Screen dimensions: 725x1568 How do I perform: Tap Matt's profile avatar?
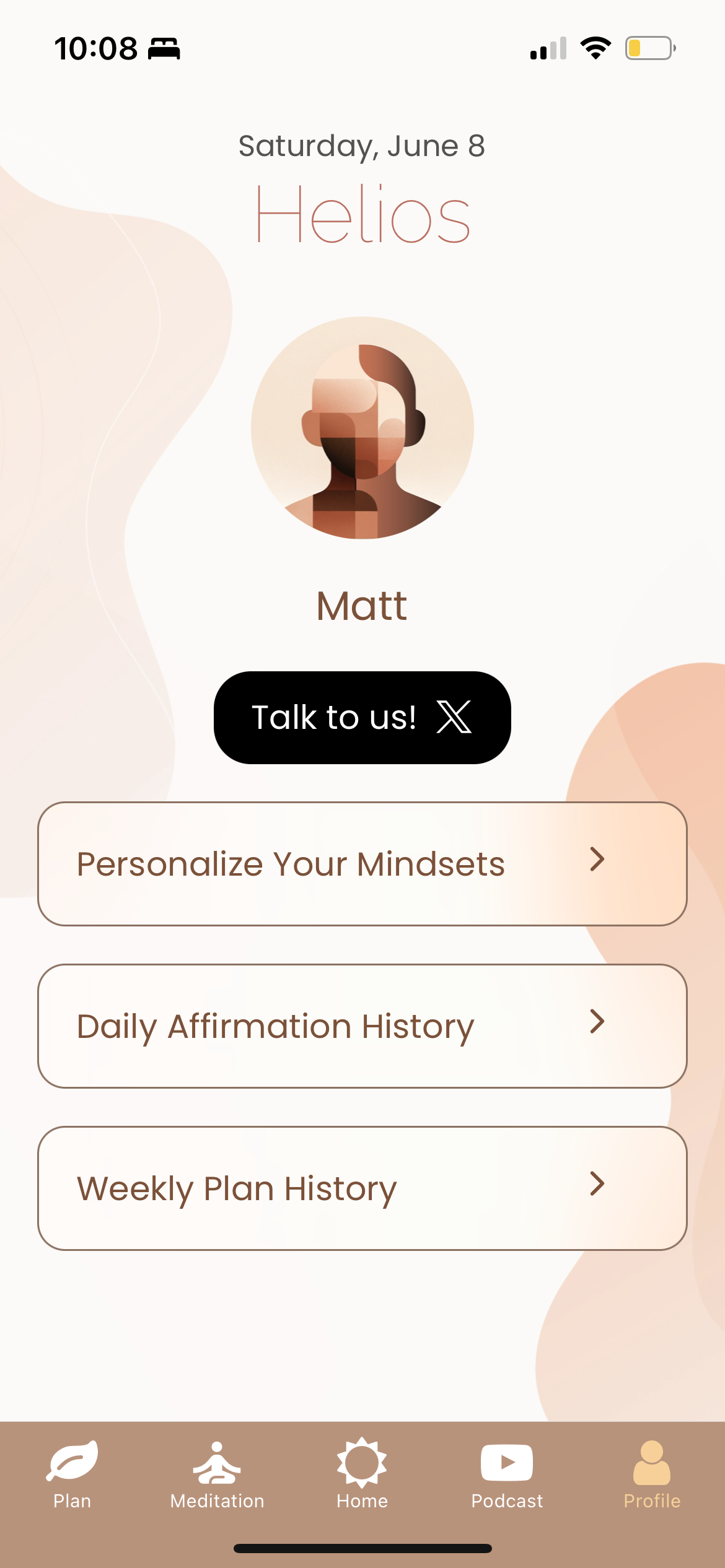362,428
